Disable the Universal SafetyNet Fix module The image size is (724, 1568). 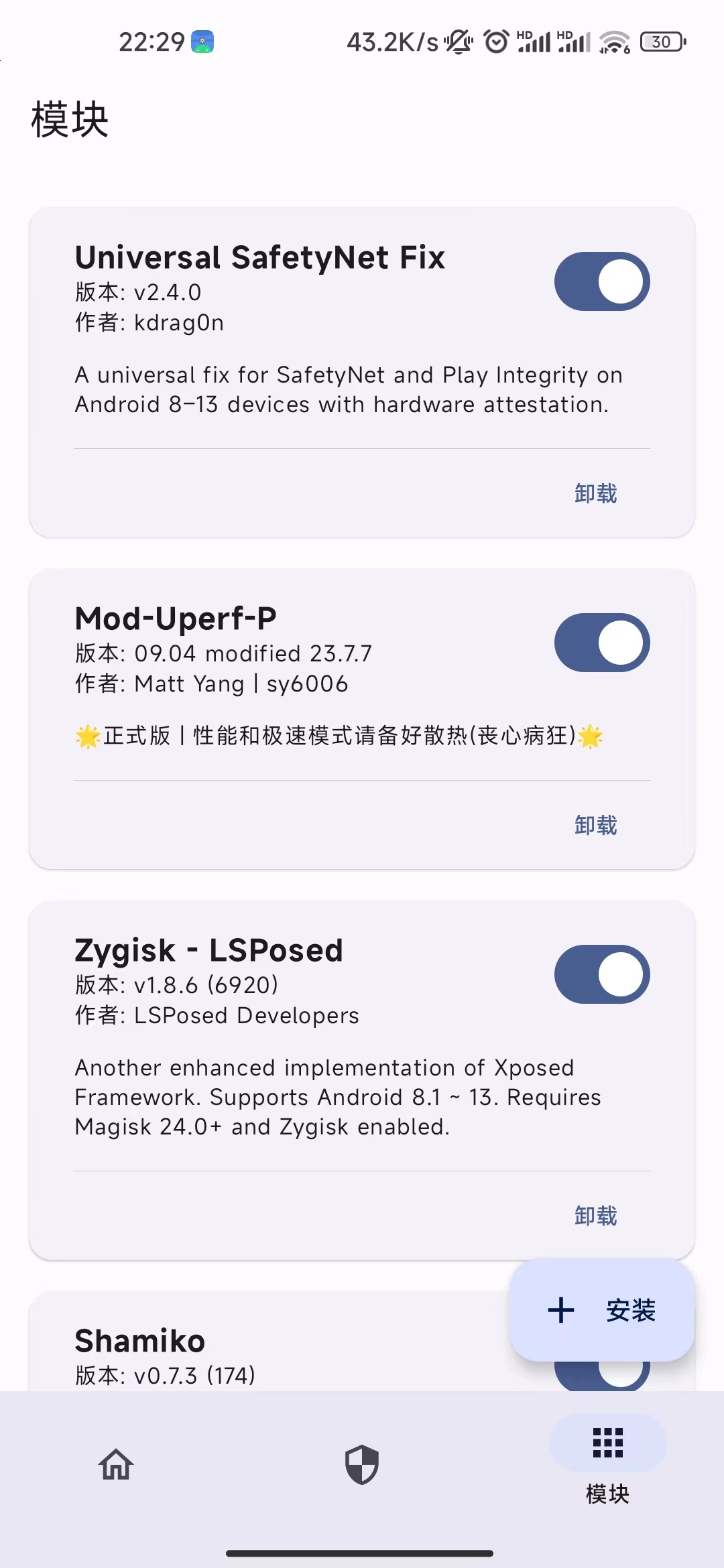(601, 281)
